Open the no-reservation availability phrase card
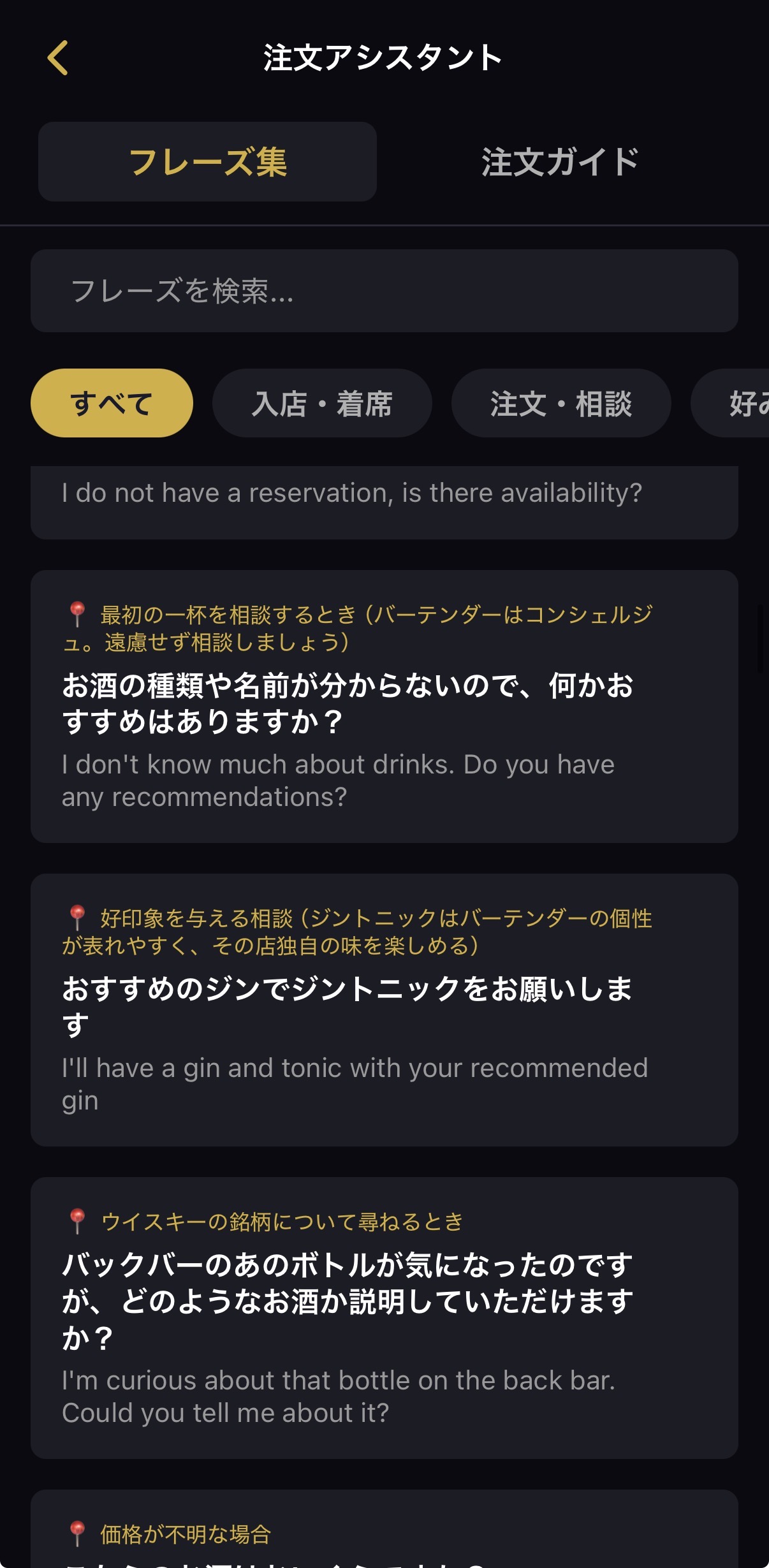769x1568 pixels. coord(384,502)
